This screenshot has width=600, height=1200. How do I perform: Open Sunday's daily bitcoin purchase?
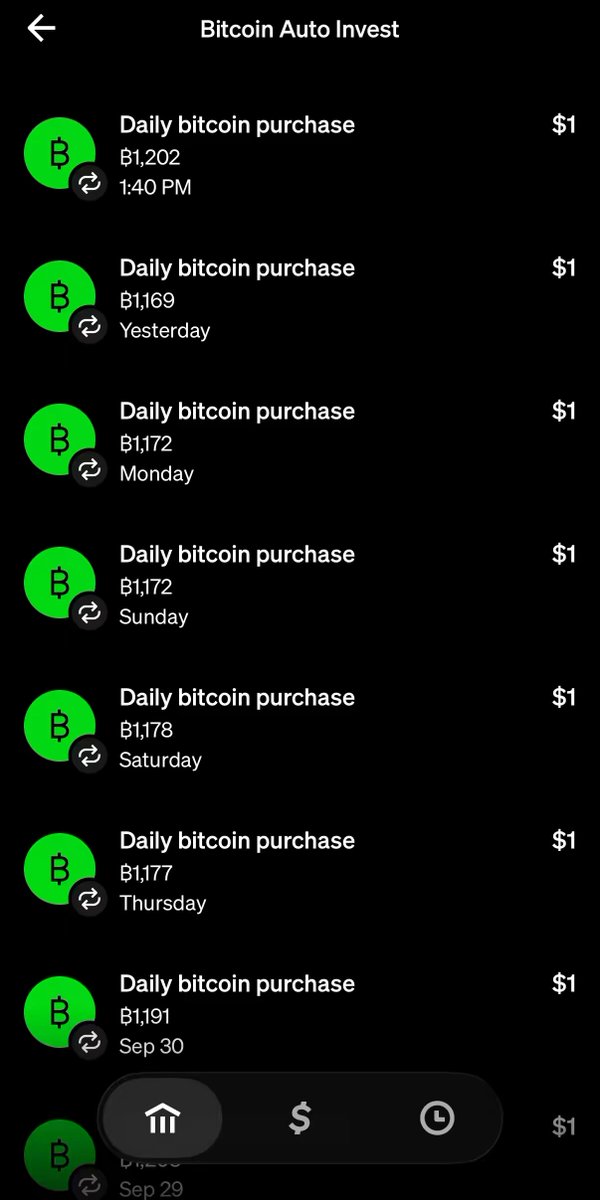point(300,585)
